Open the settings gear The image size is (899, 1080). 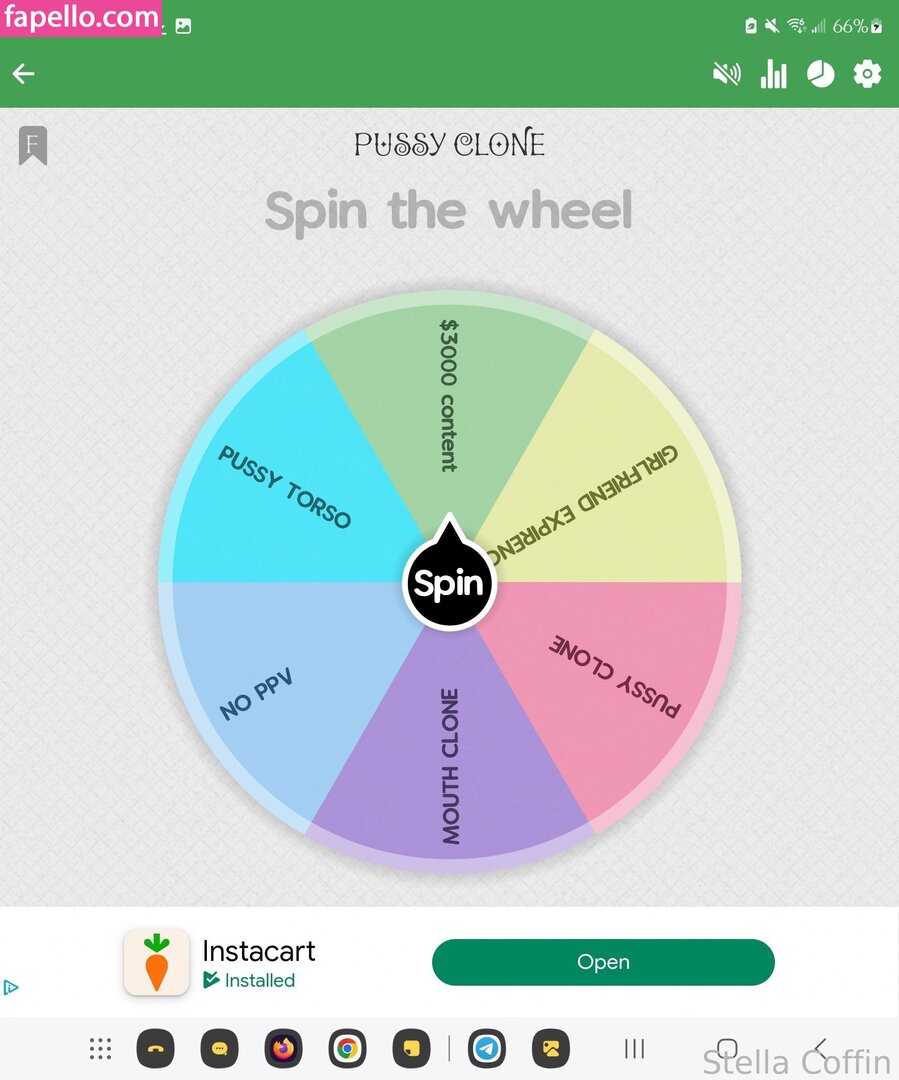(x=867, y=74)
